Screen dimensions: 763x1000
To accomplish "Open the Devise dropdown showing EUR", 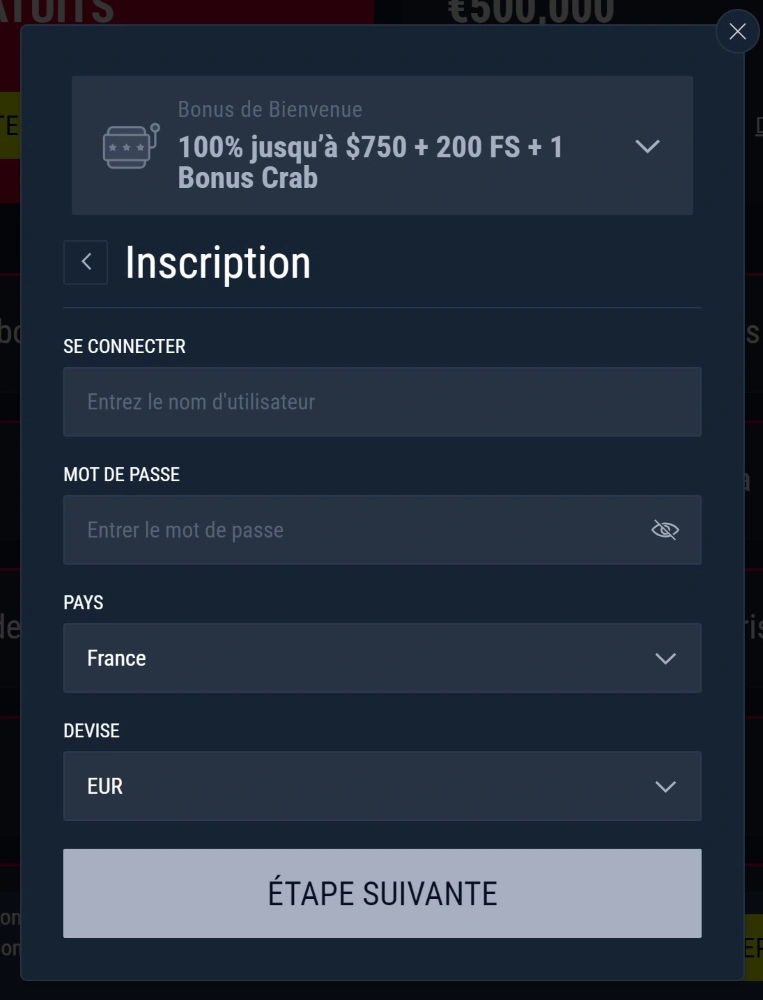I will point(382,786).
